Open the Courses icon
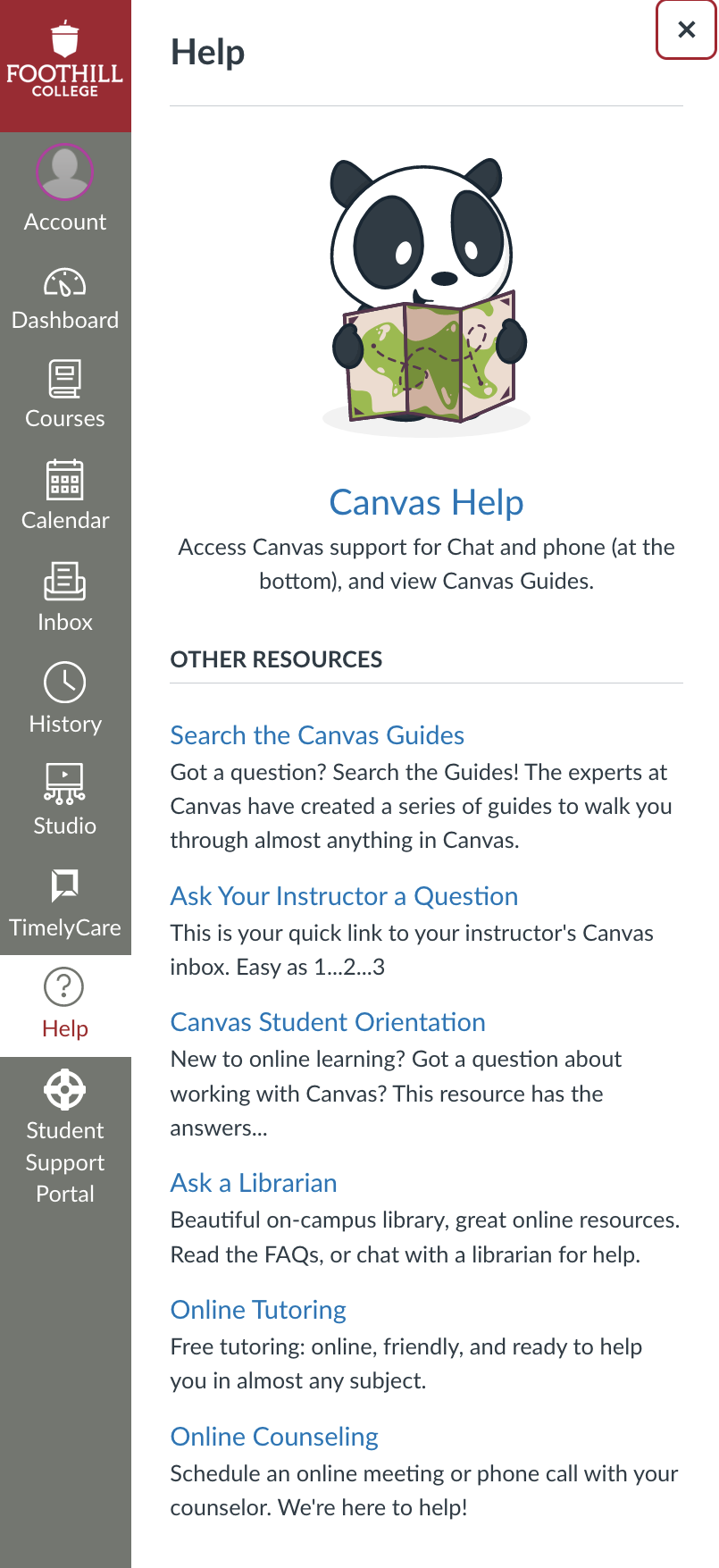Screen dimensions: 719x1568 [64, 379]
